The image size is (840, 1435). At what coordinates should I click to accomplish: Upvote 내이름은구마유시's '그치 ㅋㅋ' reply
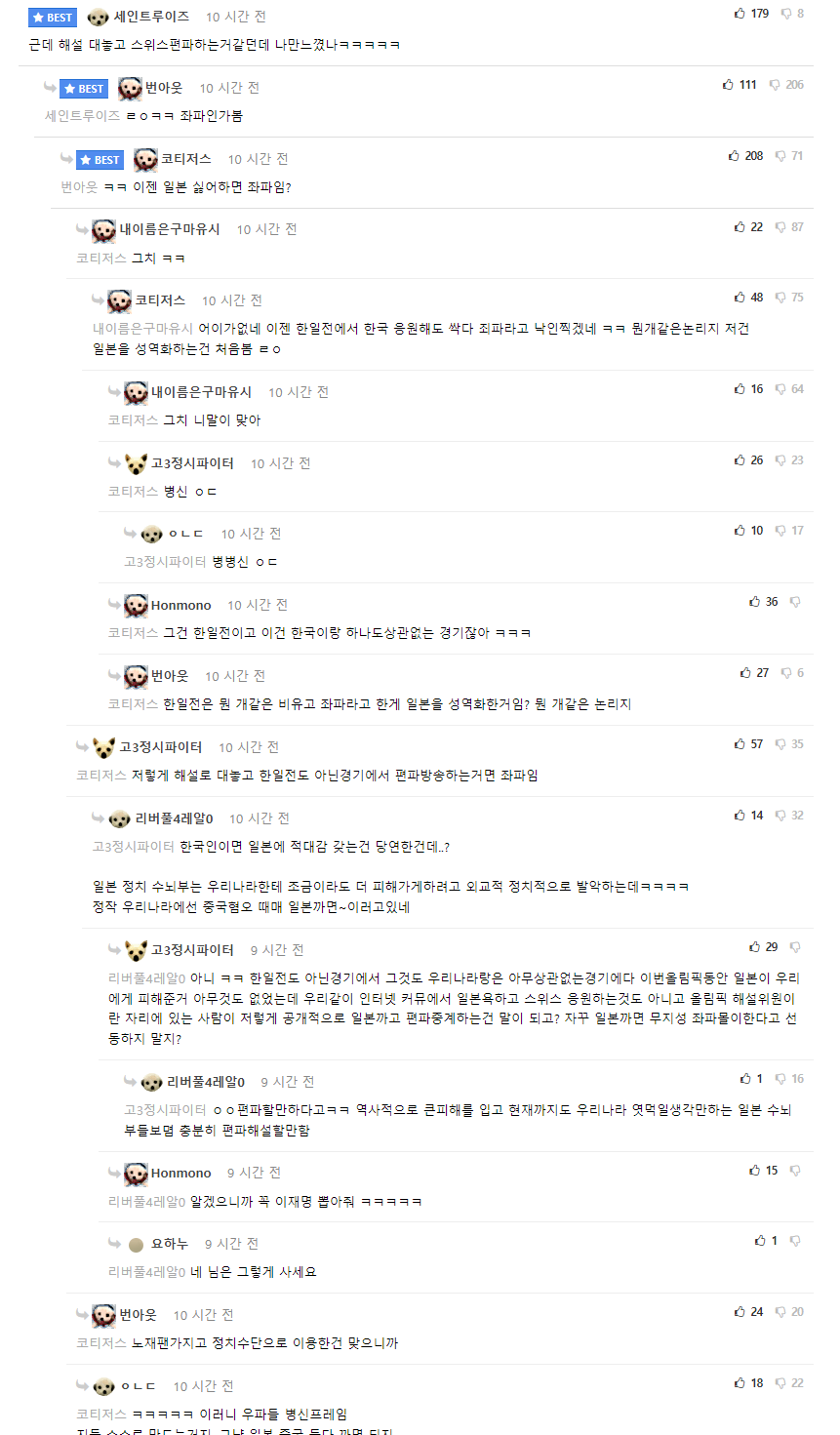tap(740, 227)
